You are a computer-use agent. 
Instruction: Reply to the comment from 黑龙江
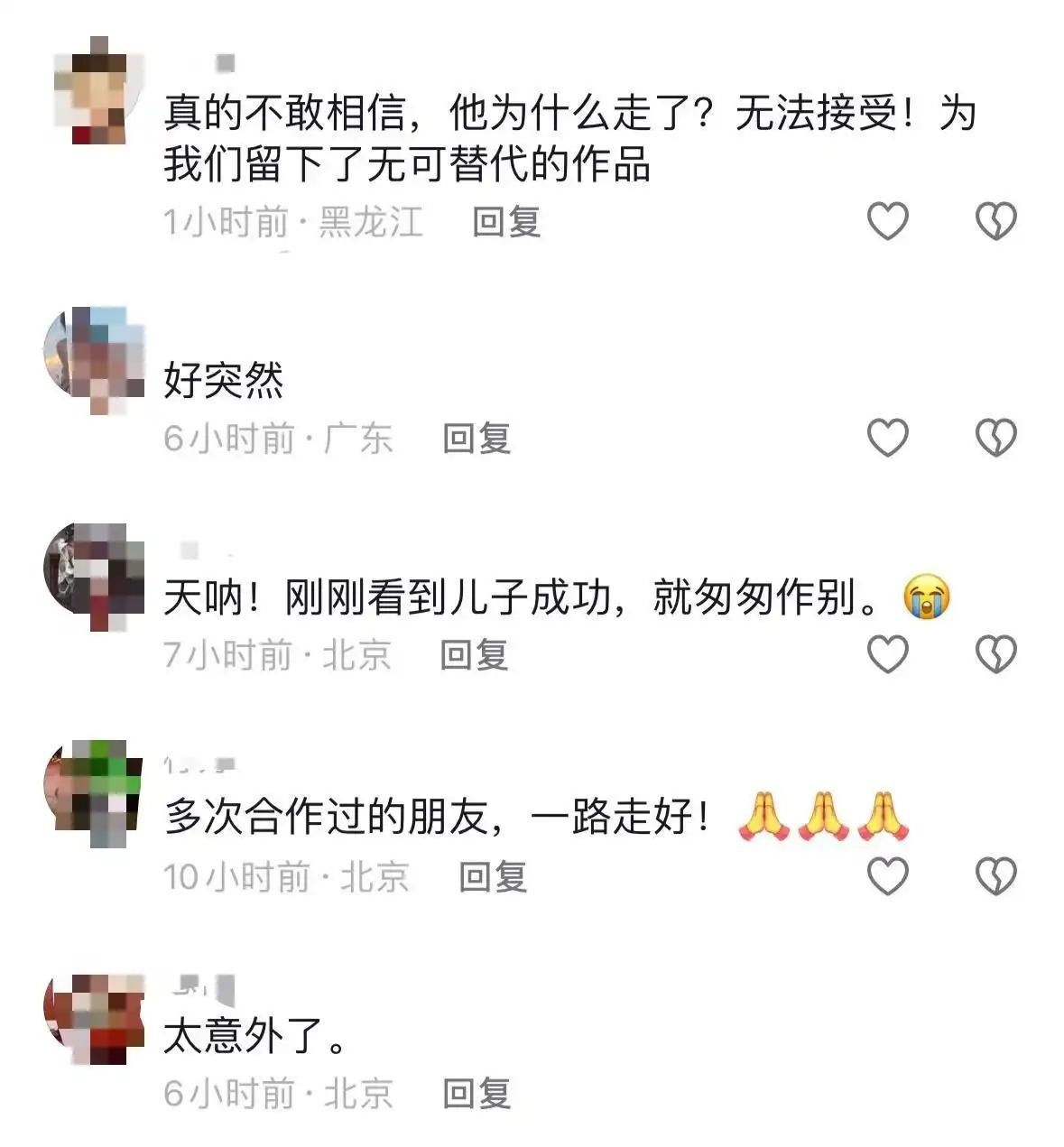(x=506, y=222)
